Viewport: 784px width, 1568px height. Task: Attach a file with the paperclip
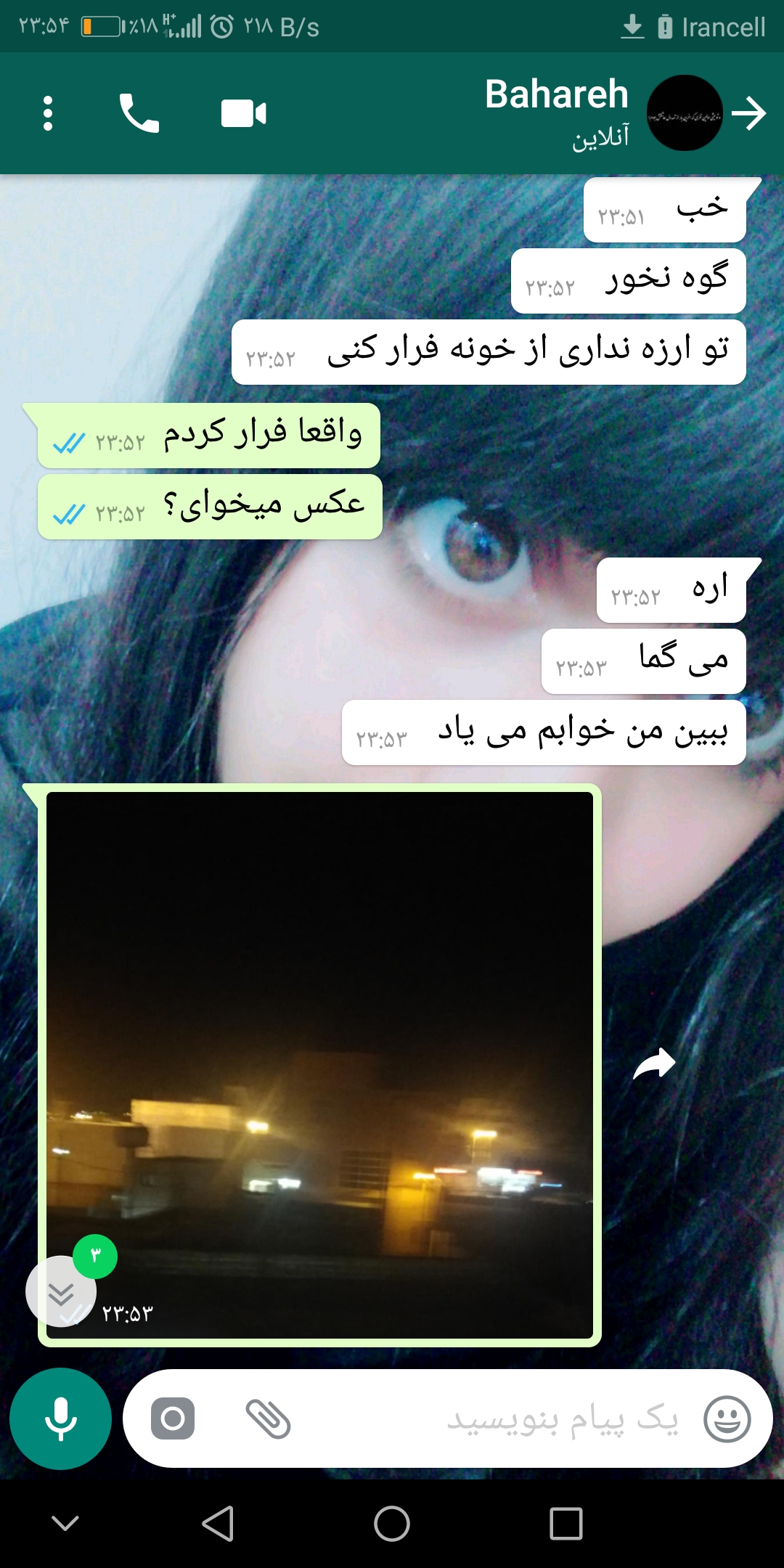coord(268,1418)
